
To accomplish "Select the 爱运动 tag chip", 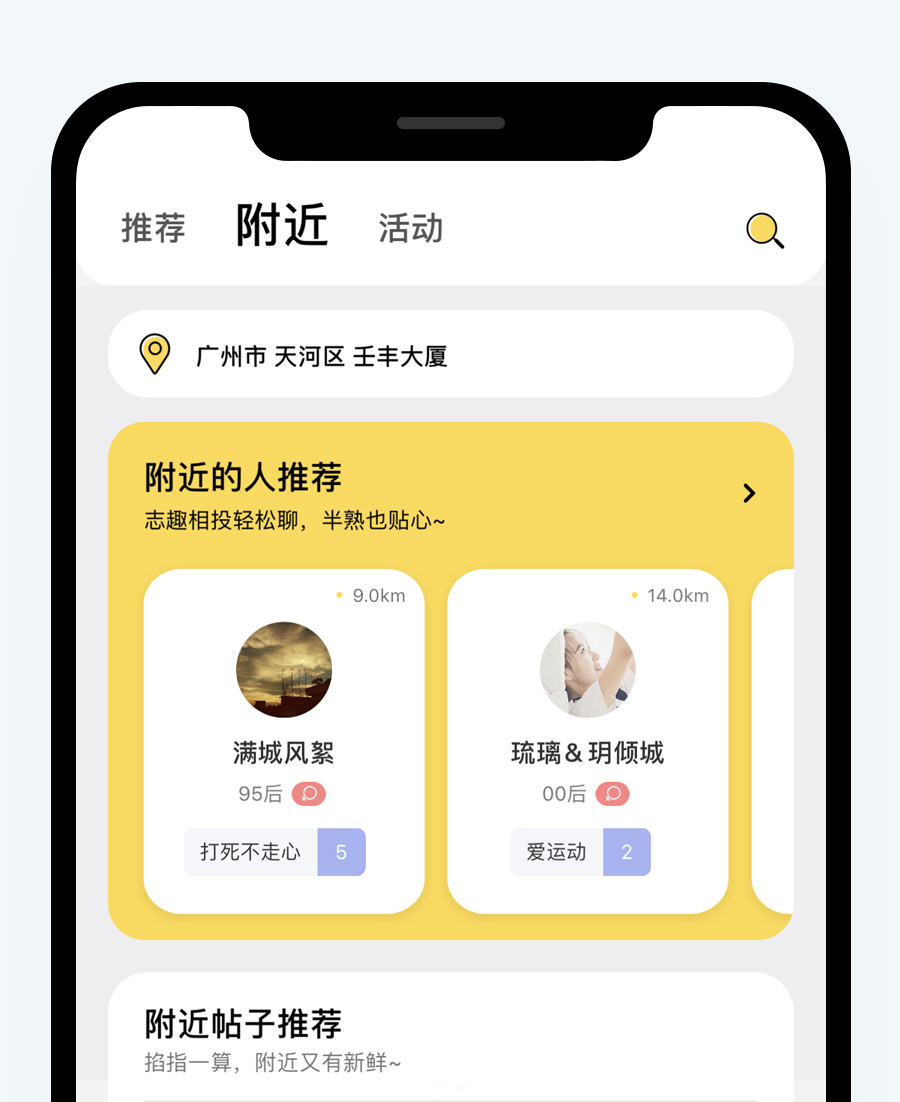I will tap(557, 852).
